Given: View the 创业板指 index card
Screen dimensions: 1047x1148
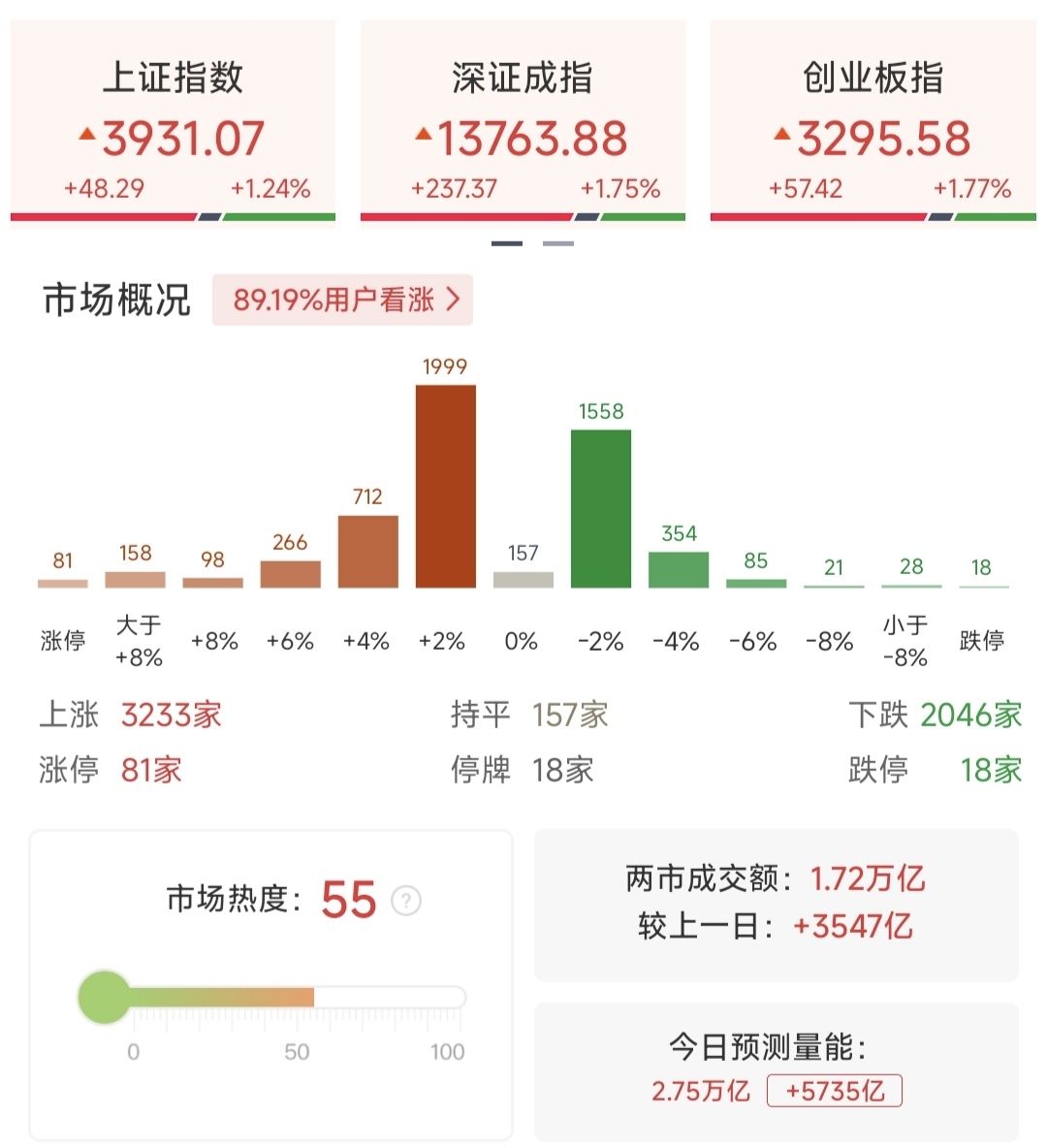Looking at the screenshot, I should pyautogui.click(x=872, y=122).
